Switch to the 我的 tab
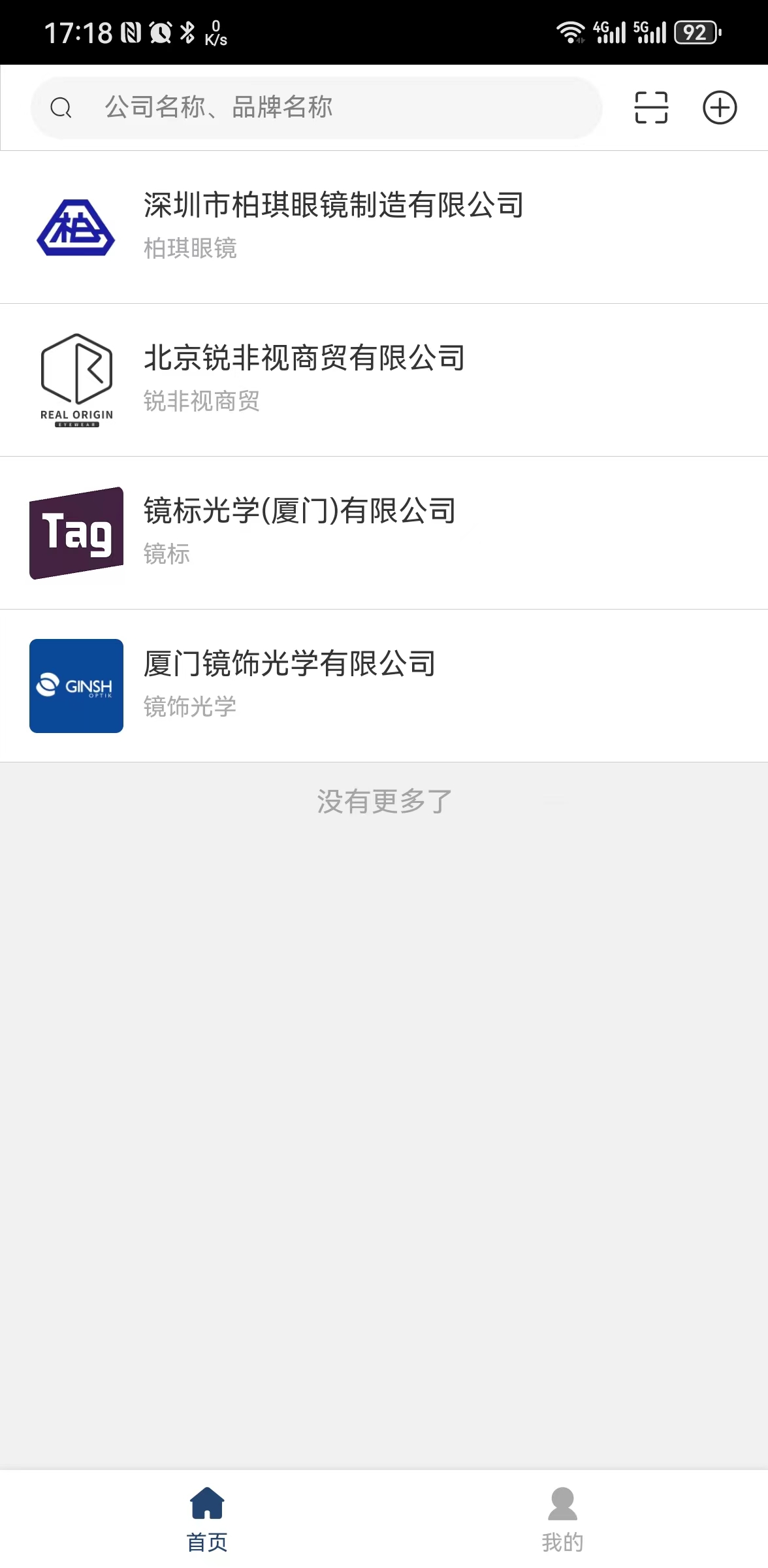 [x=562, y=1519]
